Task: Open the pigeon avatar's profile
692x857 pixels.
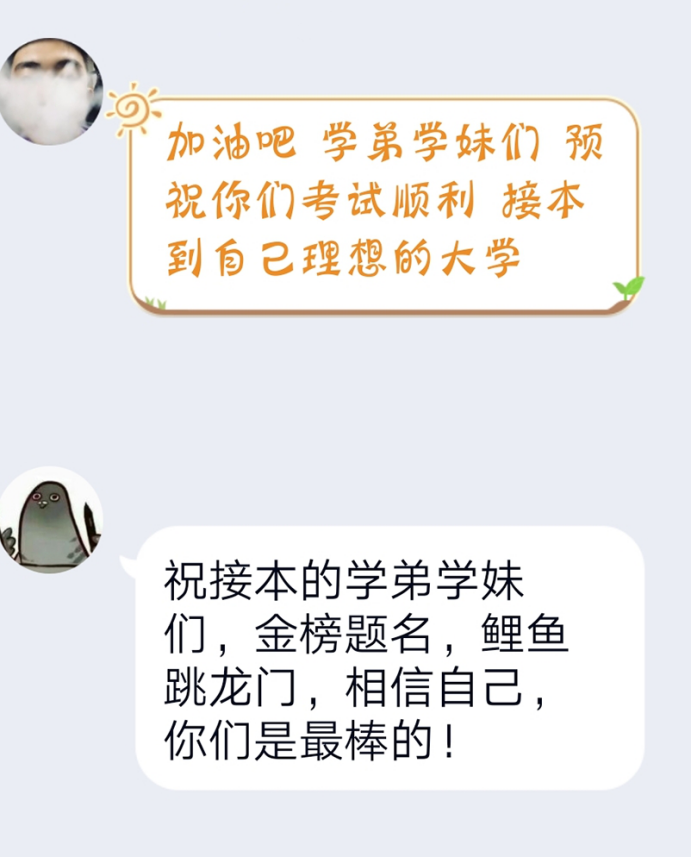Action: (50, 519)
